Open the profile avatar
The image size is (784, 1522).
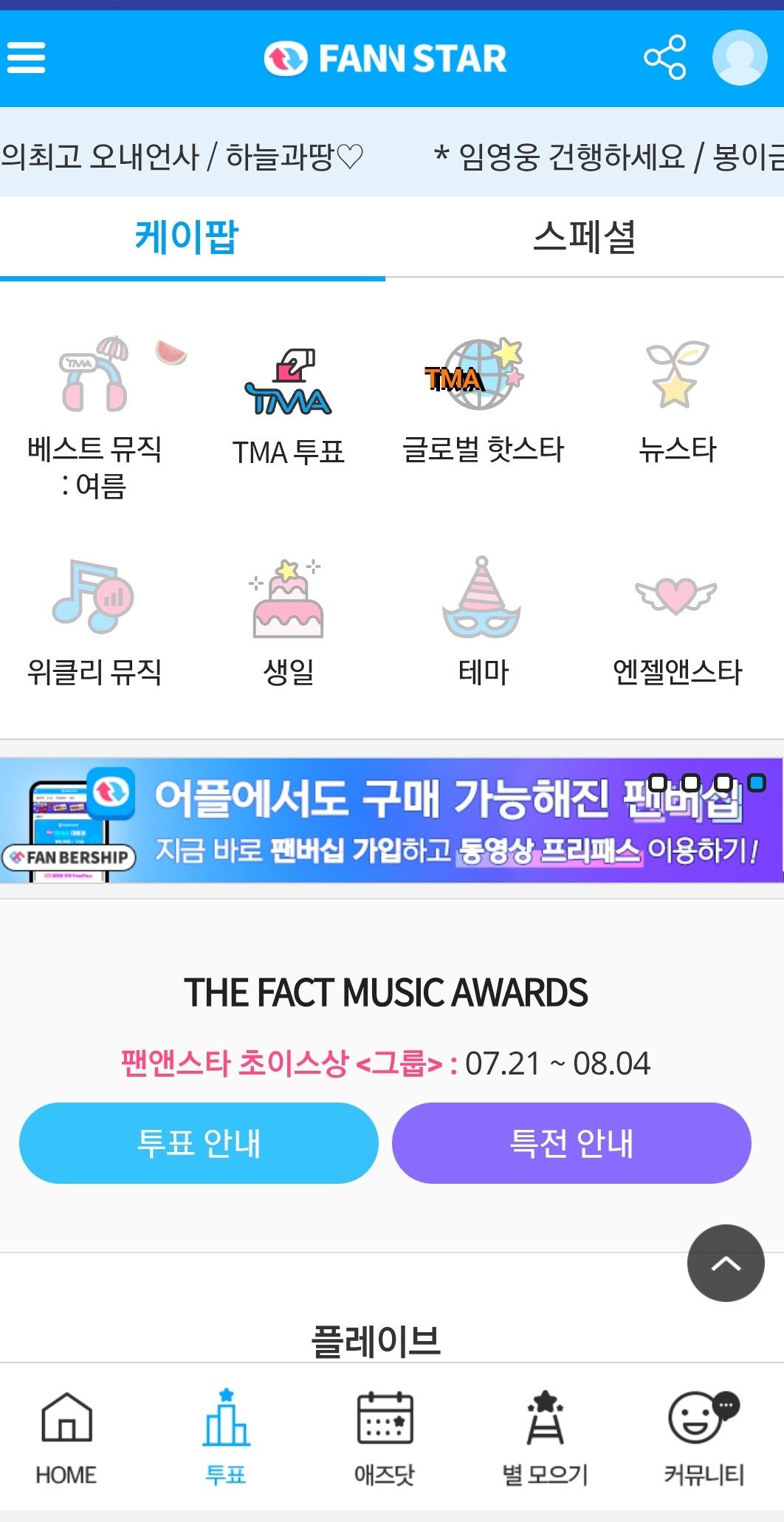point(740,58)
